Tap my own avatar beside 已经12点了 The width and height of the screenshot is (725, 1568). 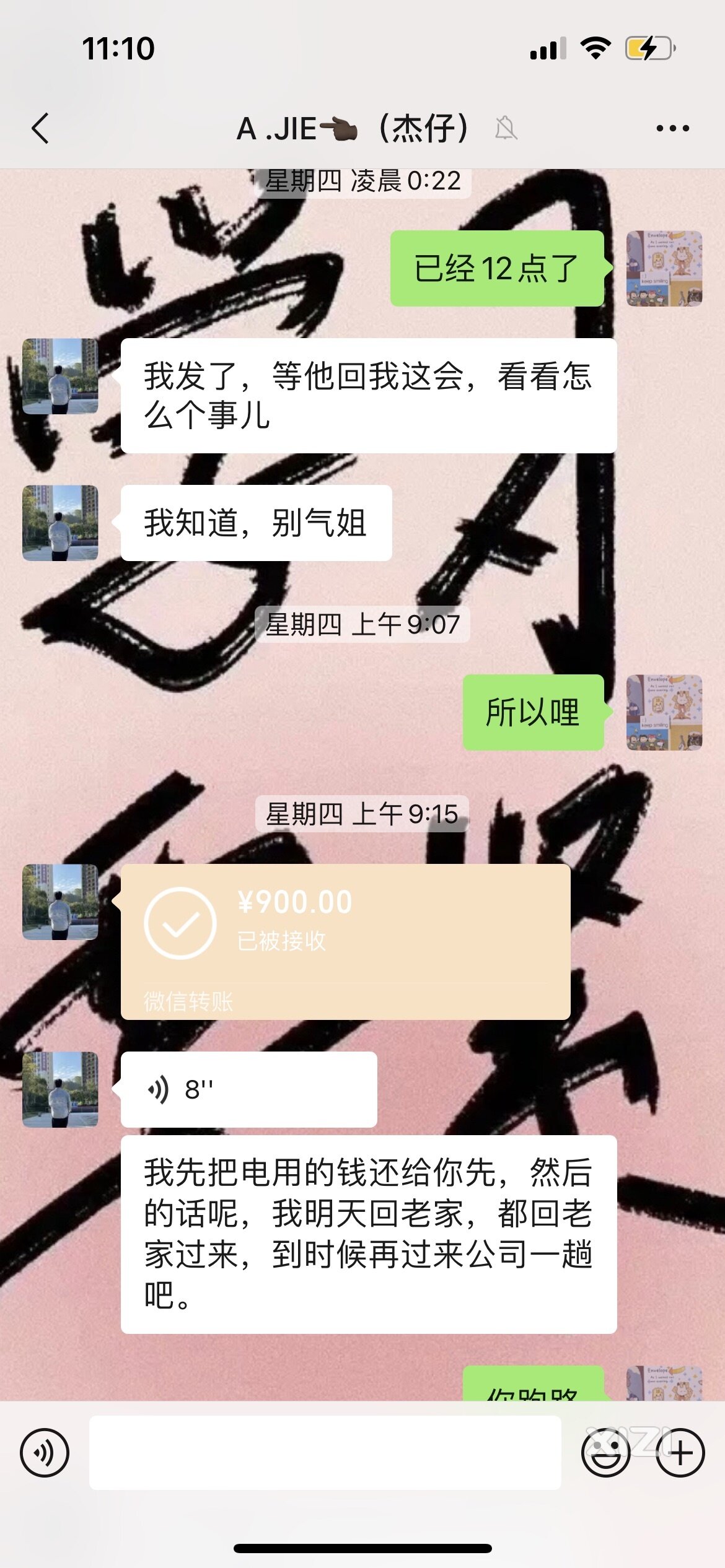pyautogui.click(x=664, y=268)
